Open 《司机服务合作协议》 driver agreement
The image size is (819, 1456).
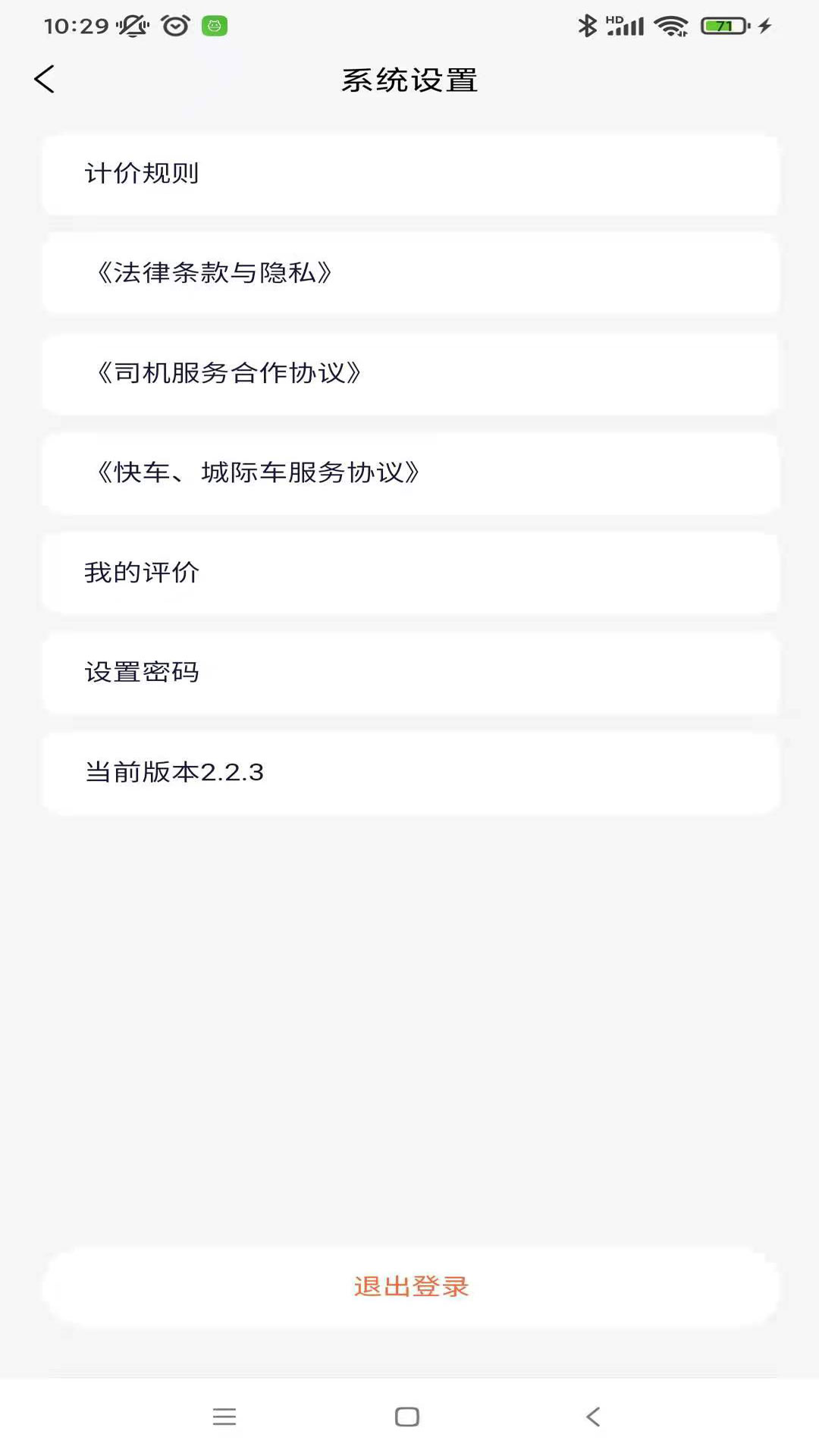(409, 374)
